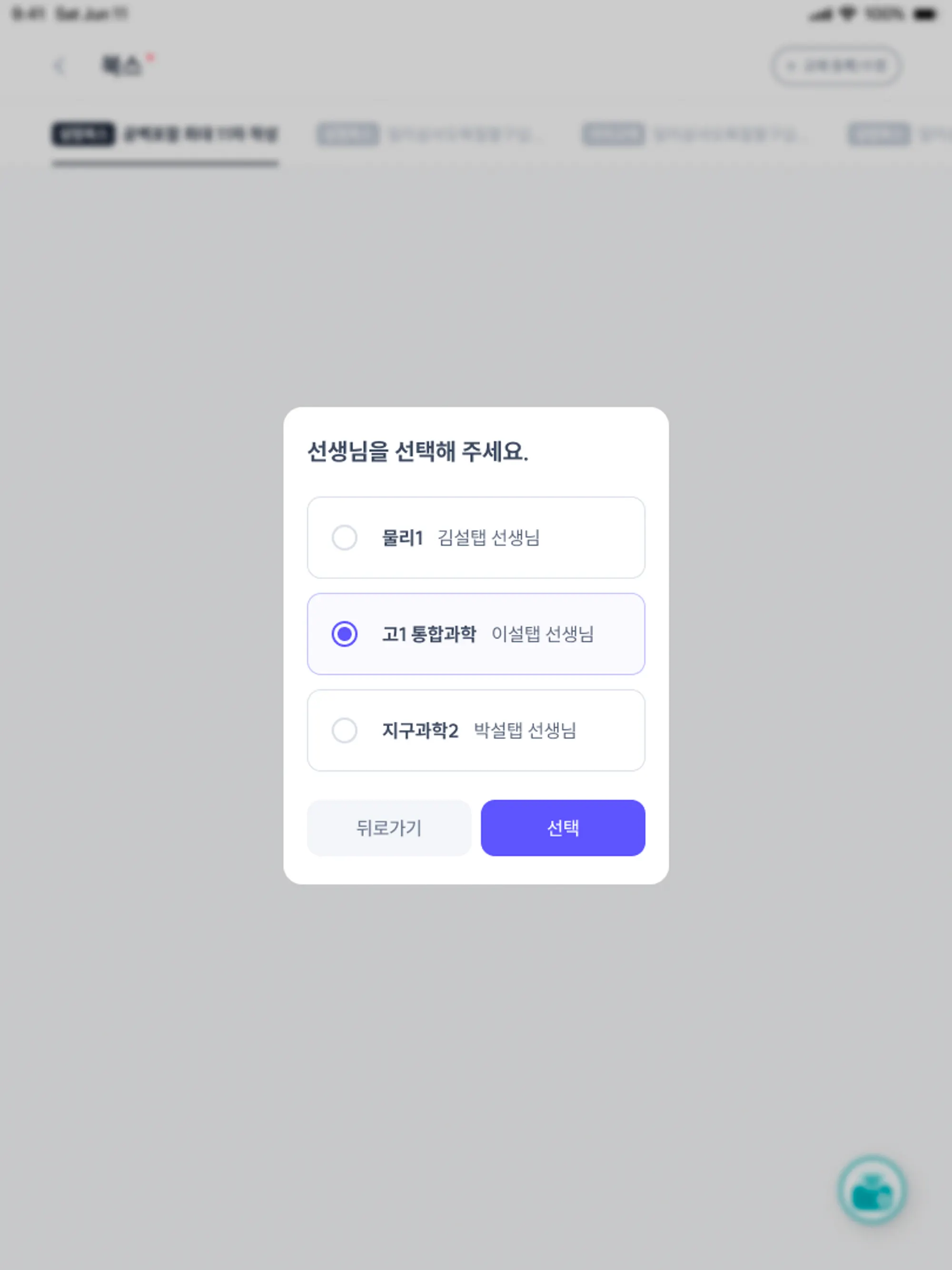Pick 지구과학2 박설탭 선생님 option
The height and width of the screenshot is (1270, 952).
pos(475,730)
